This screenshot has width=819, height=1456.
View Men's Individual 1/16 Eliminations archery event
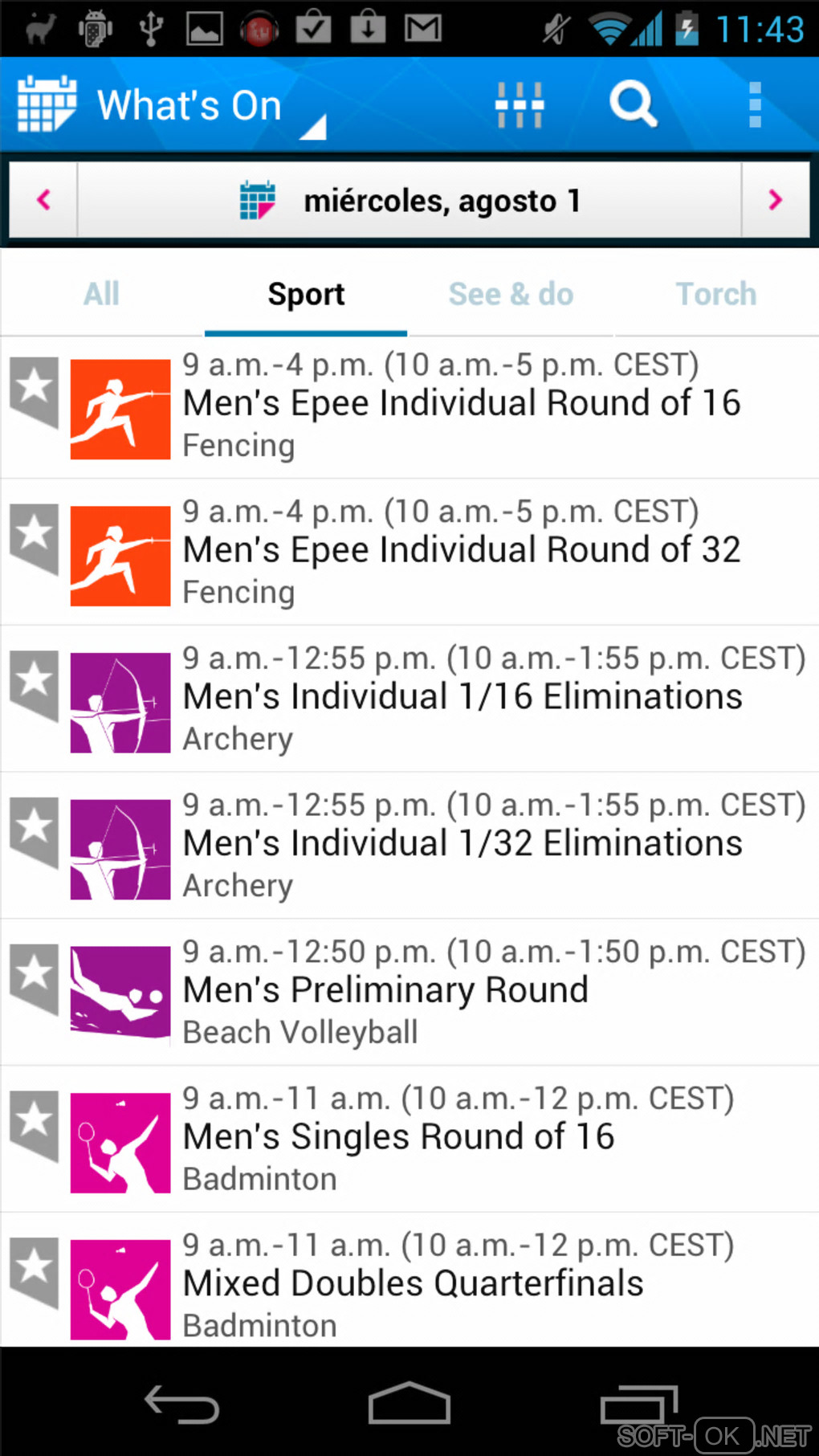[462, 697]
